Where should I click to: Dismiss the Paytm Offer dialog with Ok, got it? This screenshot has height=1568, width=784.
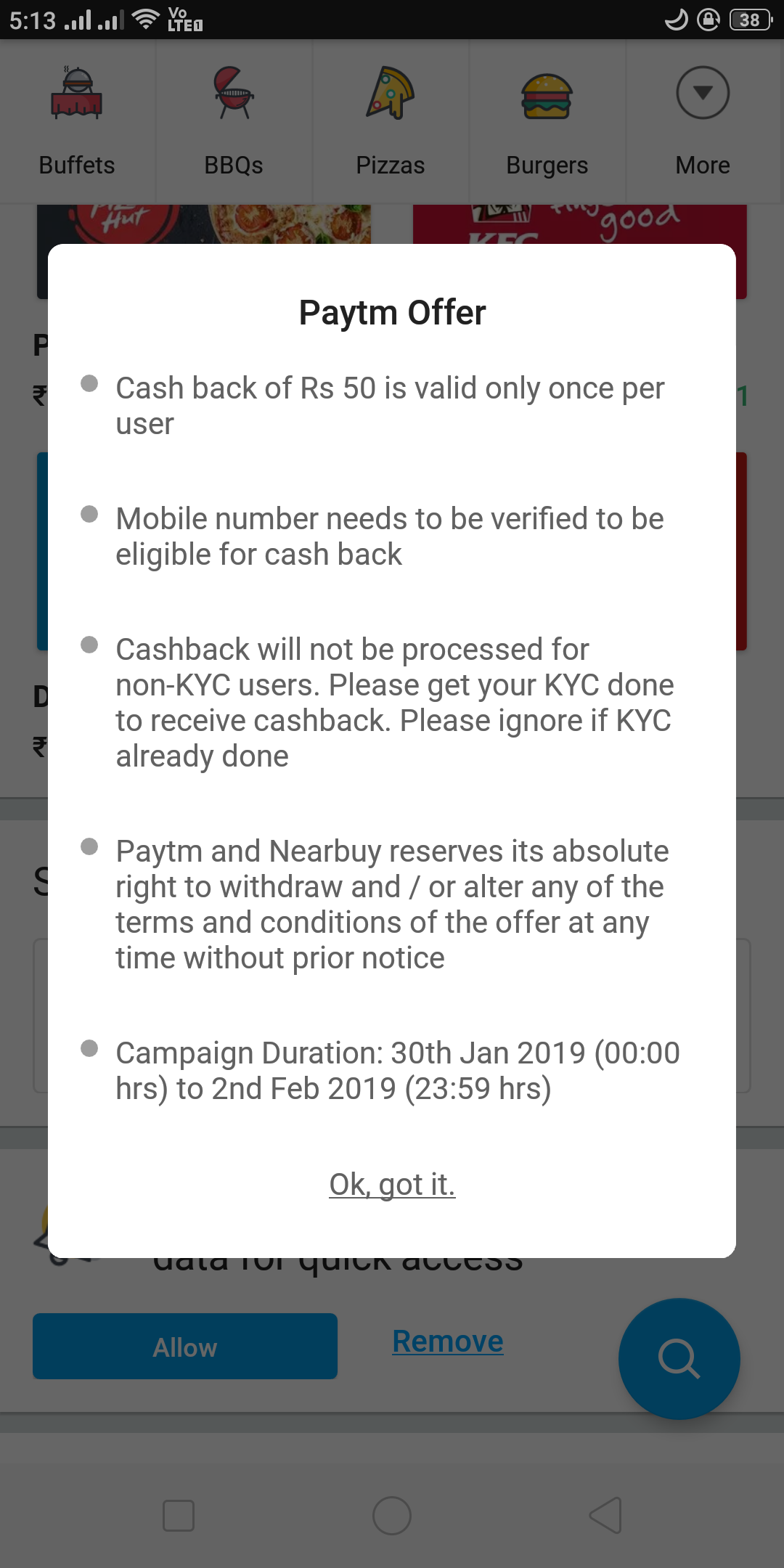click(392, 1184)
